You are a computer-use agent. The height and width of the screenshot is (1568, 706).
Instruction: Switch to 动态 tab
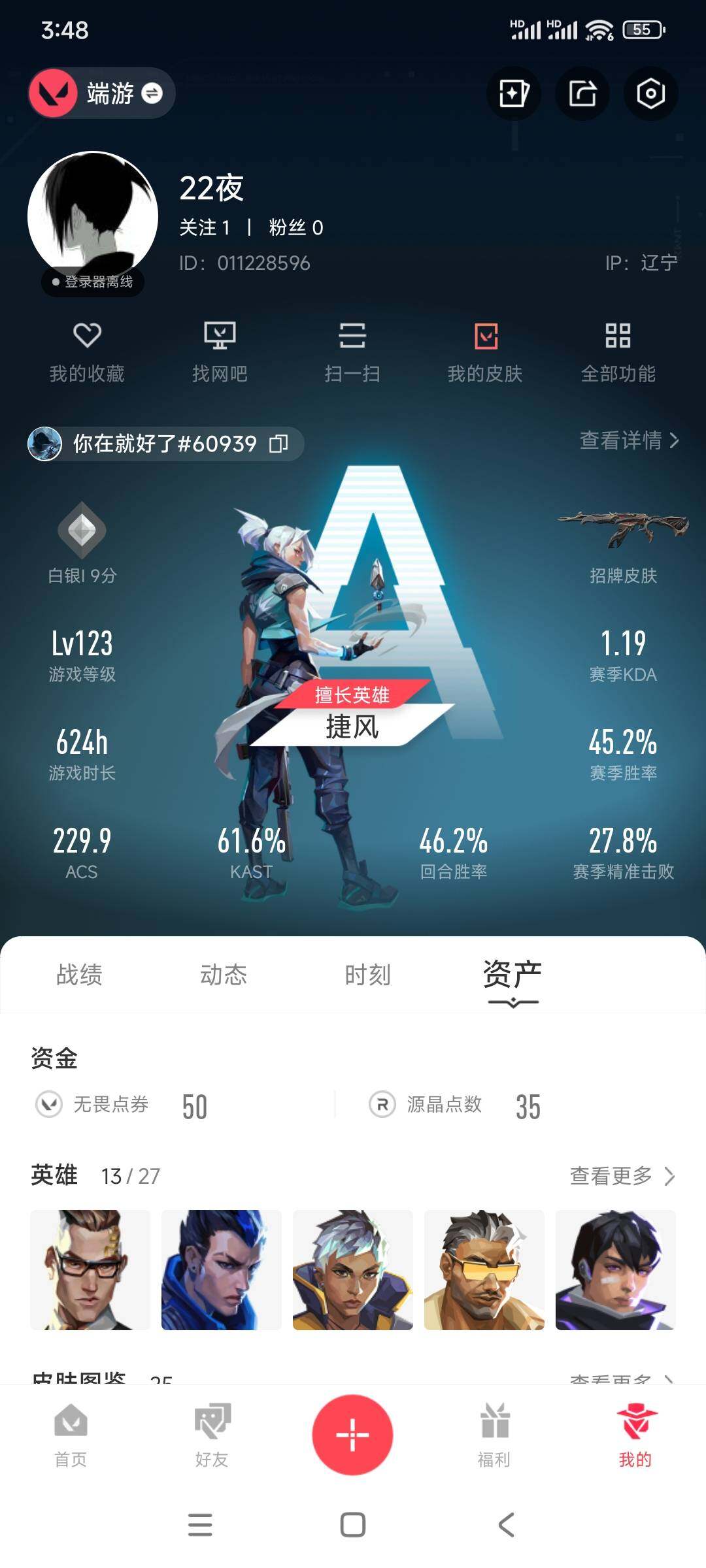[224, 975]
